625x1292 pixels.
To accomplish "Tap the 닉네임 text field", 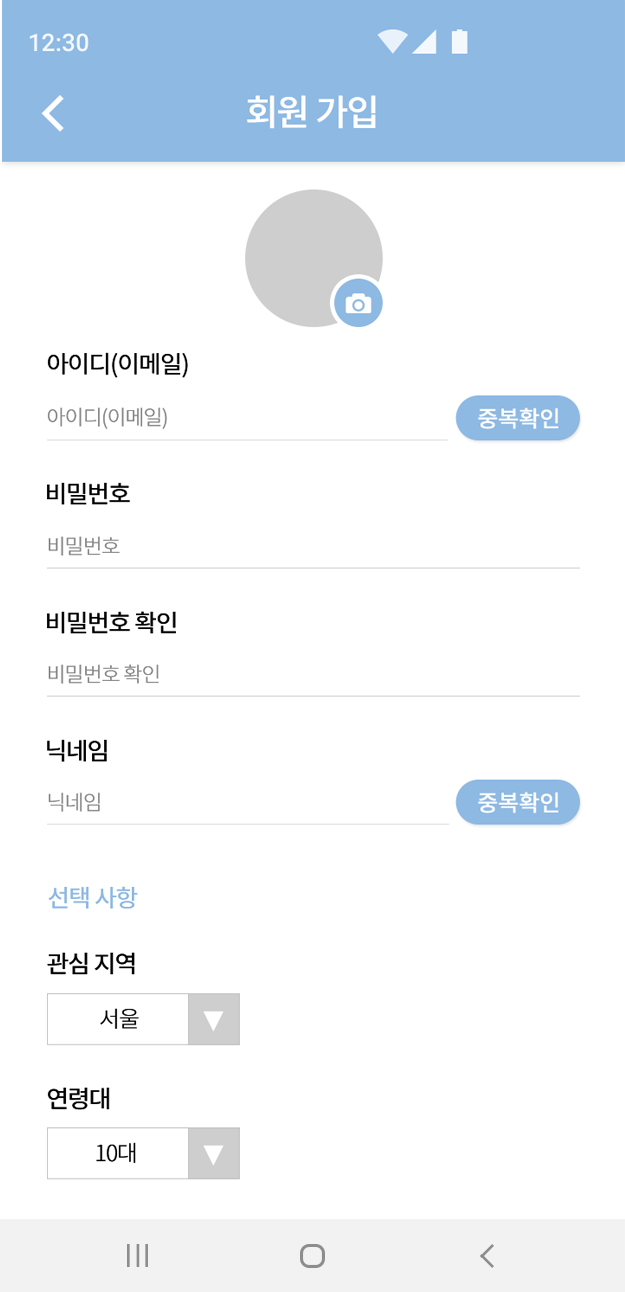I will pos(245,802).
